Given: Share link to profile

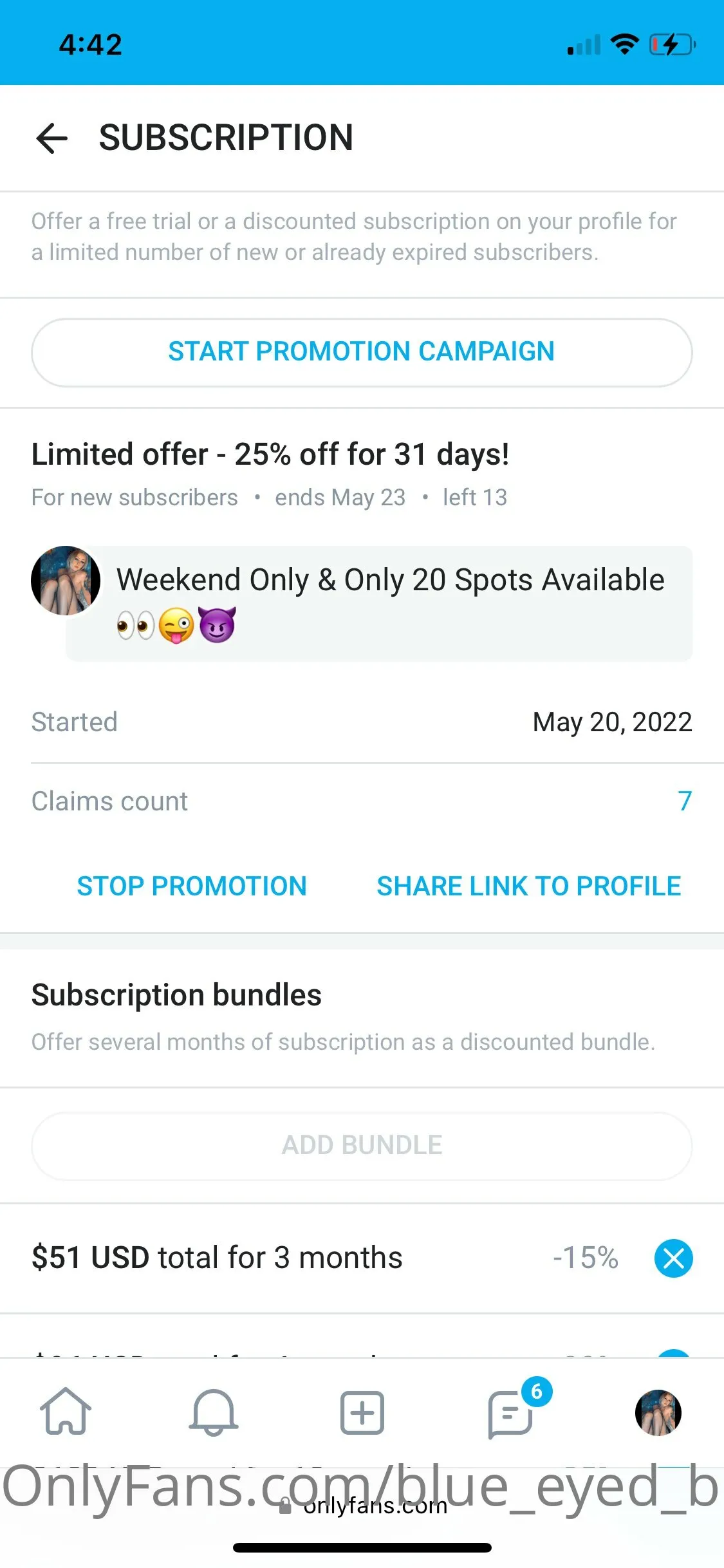Looking at the screenshot, I should (x=528, y=886).
